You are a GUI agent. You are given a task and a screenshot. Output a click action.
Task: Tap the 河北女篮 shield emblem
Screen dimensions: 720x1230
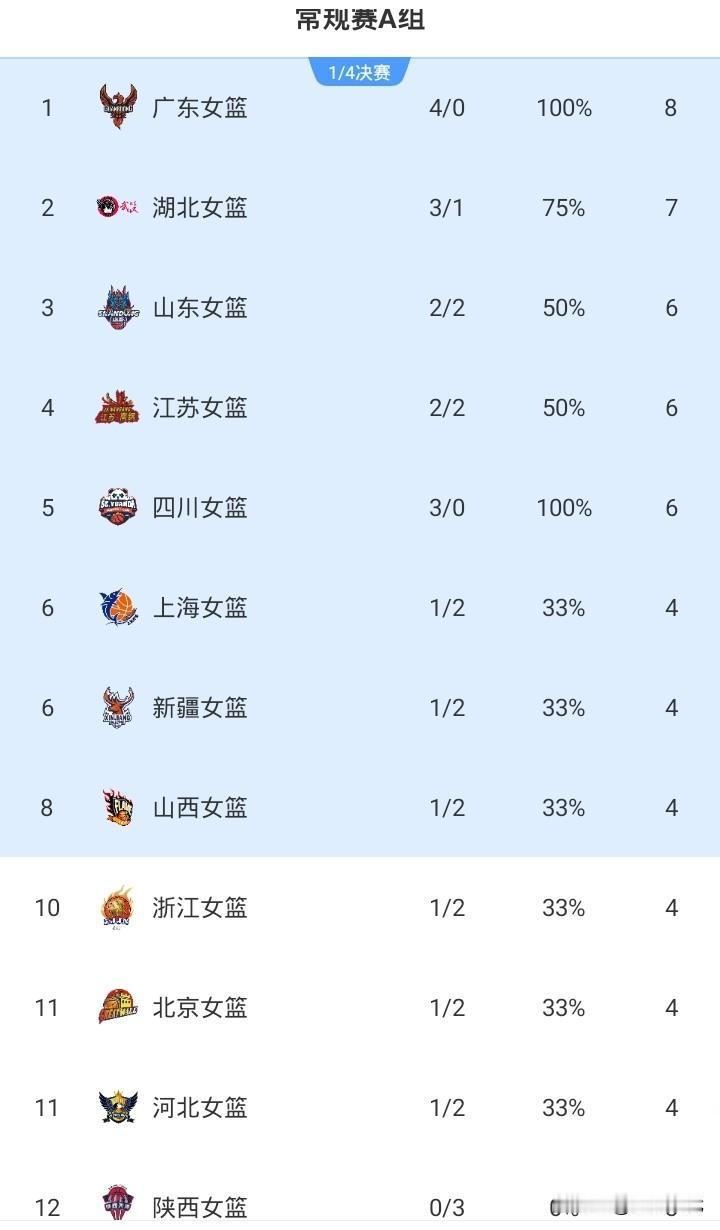(117, 1107)
